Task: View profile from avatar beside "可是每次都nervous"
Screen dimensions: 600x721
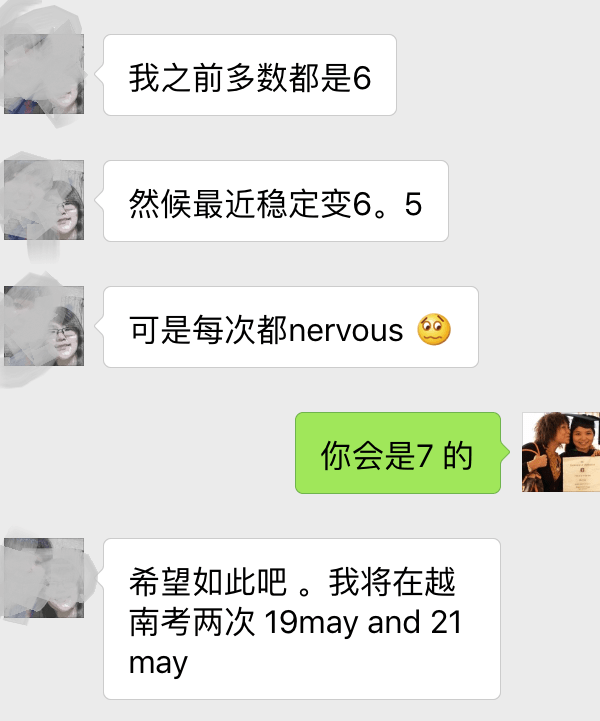Action: click(44, 326)
